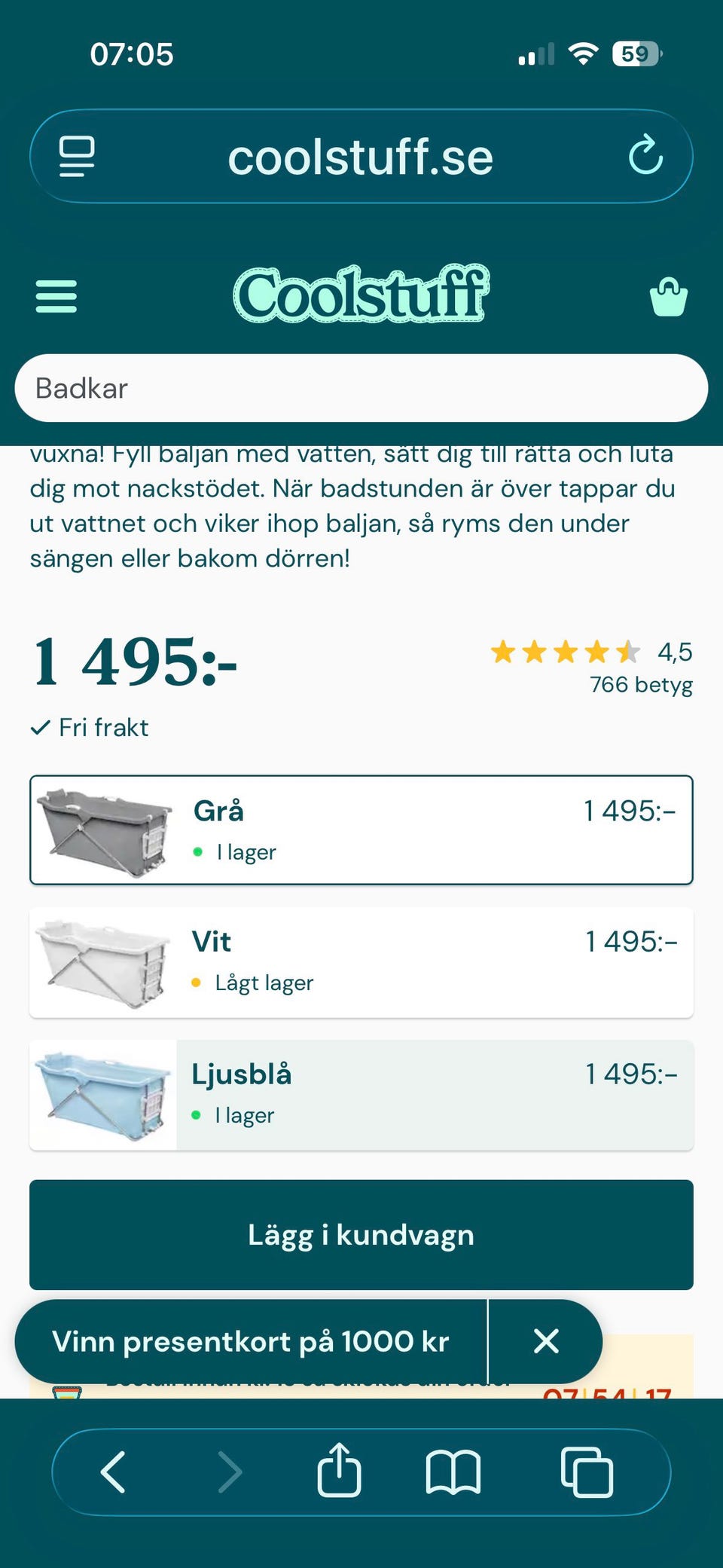Open browser bookmarks
This screenshot has height=1568, width=723.
click(x=453, y=1472)
